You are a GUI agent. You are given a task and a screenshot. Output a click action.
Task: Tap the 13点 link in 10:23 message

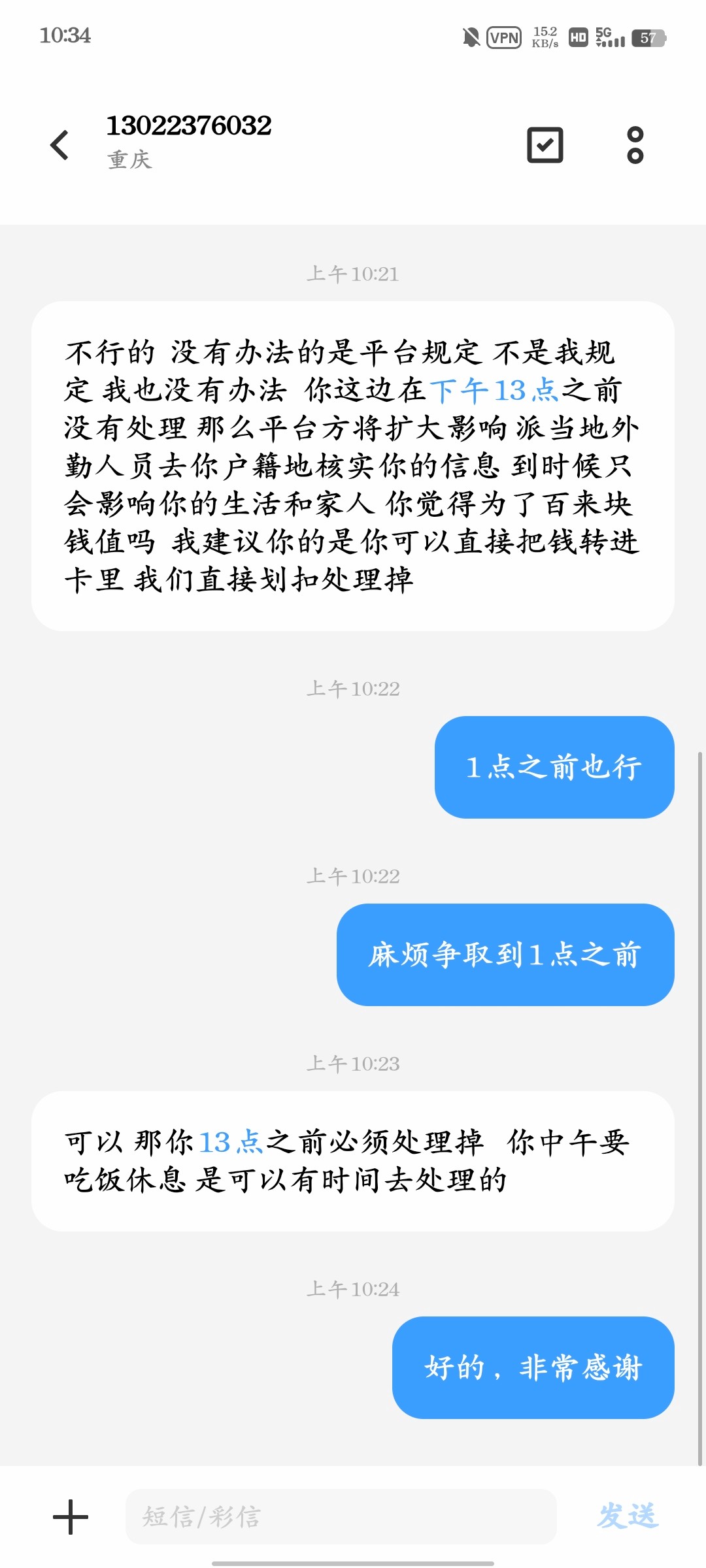click(230, 1142)
